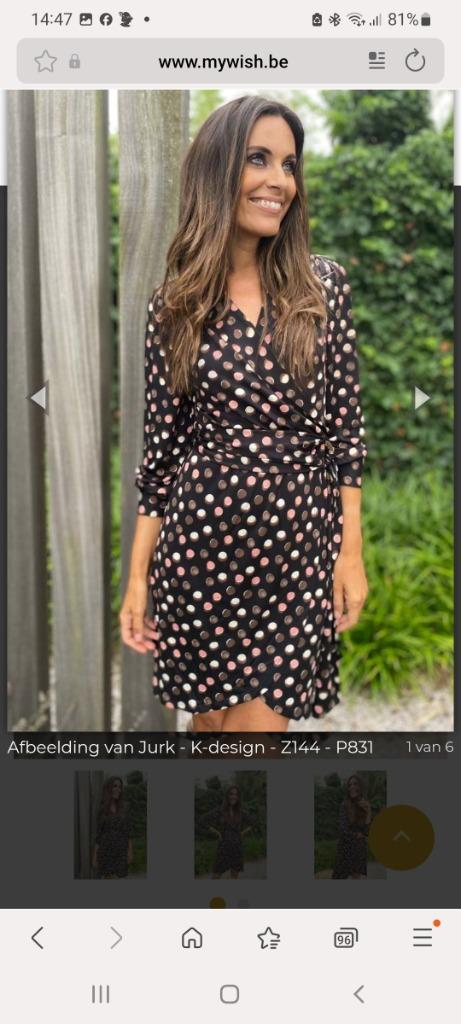This screenshot has height=1024, width=461.
Task: Open the tab switcher showing 96 tabs
Action: (345, 938)
